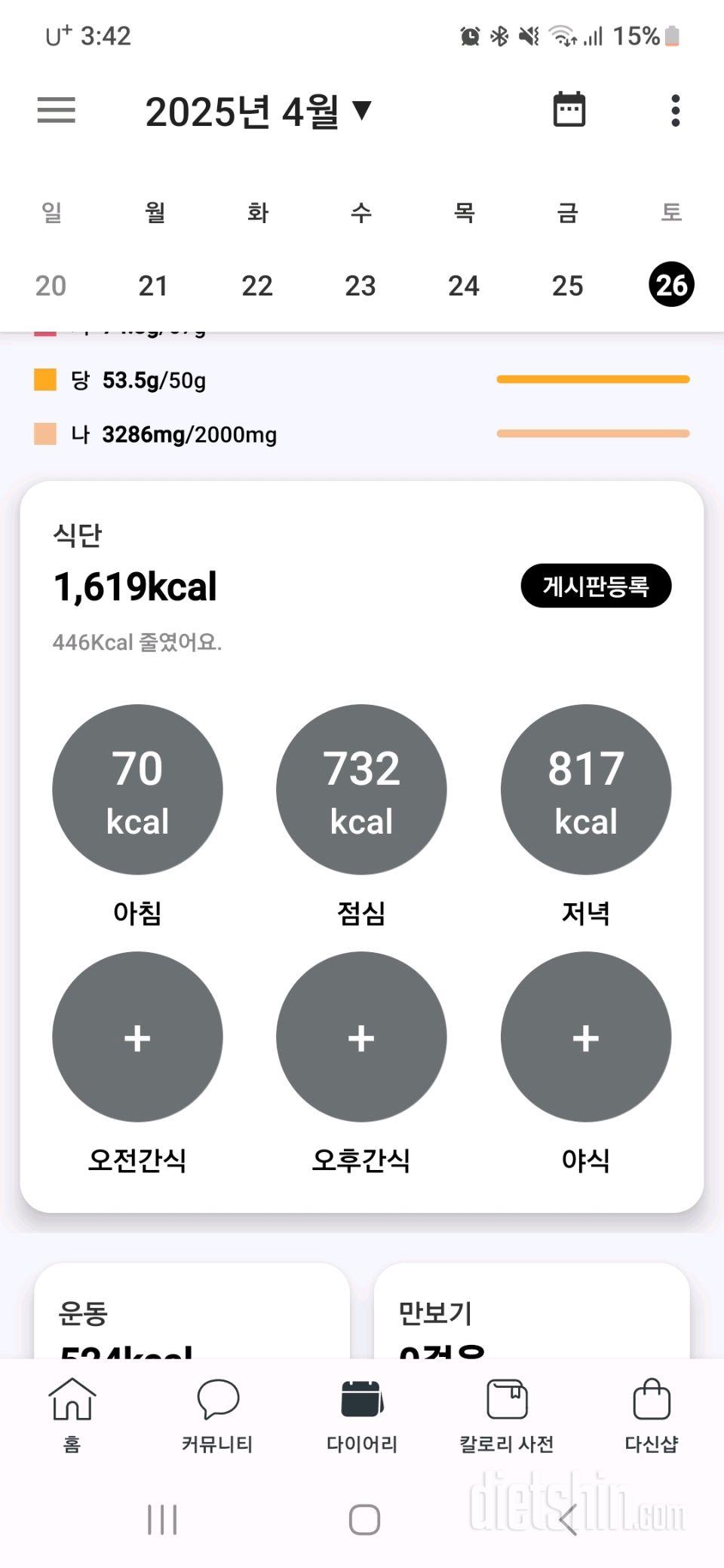Image resolution: width=724 pixels, height=1568 pixels.
Task: Open the 아침 70 kcal meal entry
Action: coord(137,789)
